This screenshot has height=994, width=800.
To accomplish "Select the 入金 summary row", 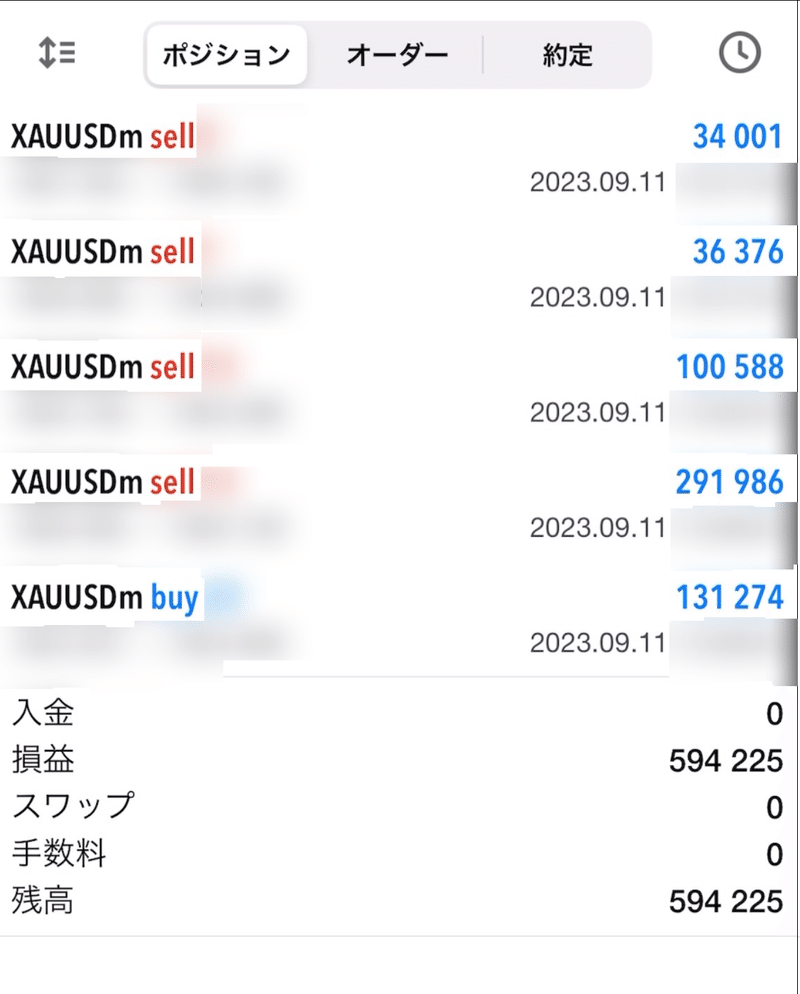I will point(400,712).
